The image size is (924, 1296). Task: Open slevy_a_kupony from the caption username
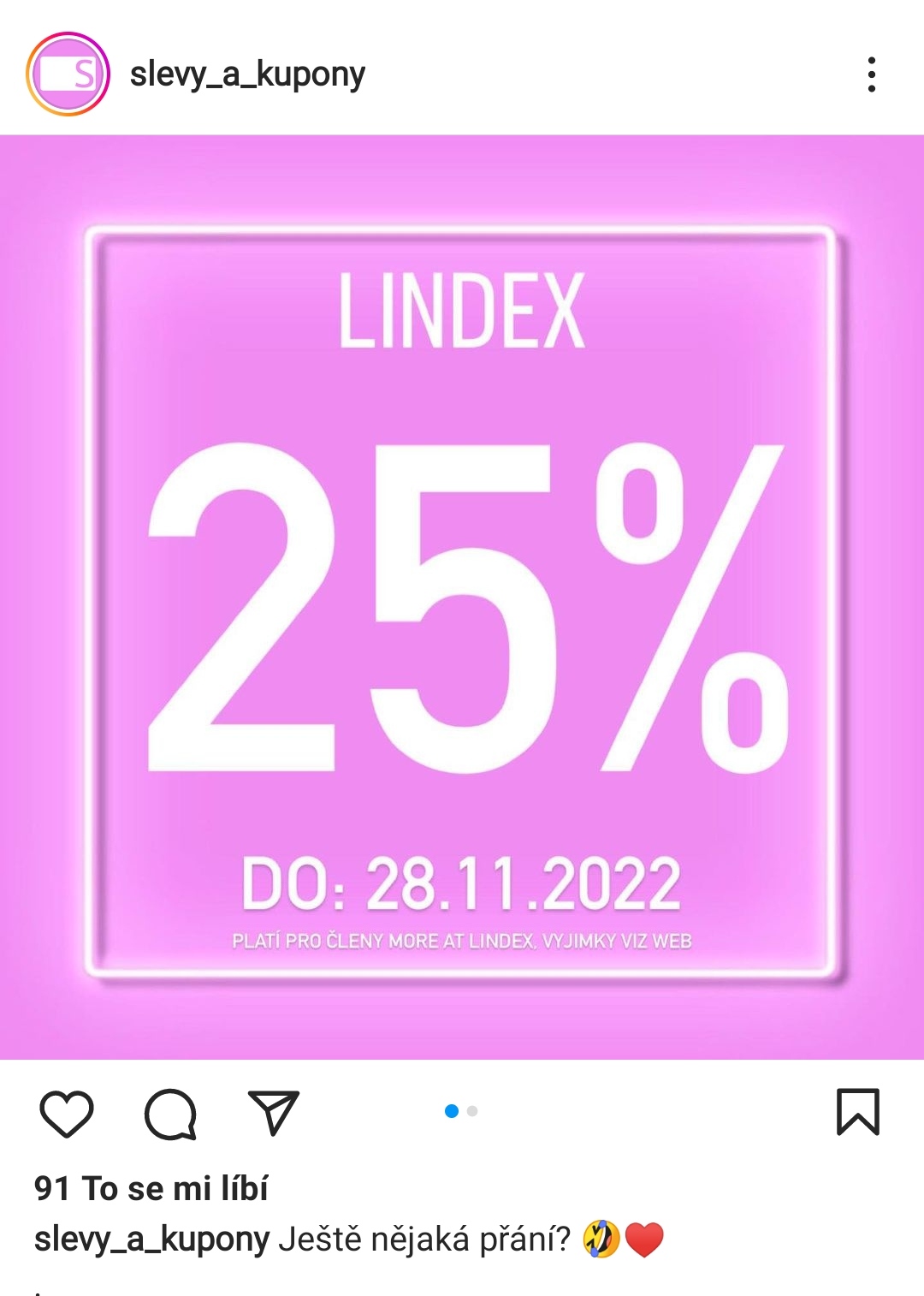151,1239
